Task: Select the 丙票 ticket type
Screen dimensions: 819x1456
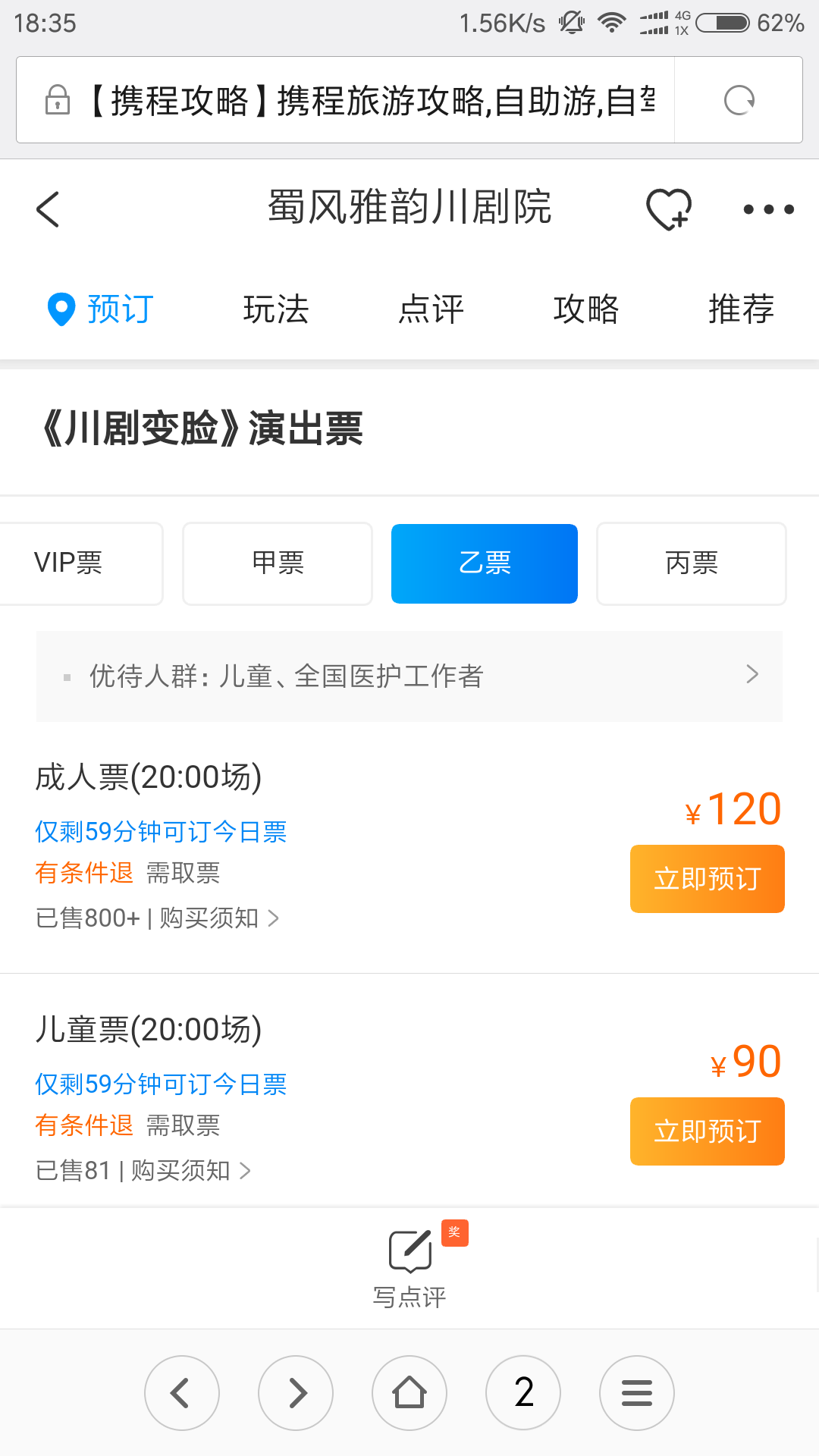Action: [x=692, y=563]
